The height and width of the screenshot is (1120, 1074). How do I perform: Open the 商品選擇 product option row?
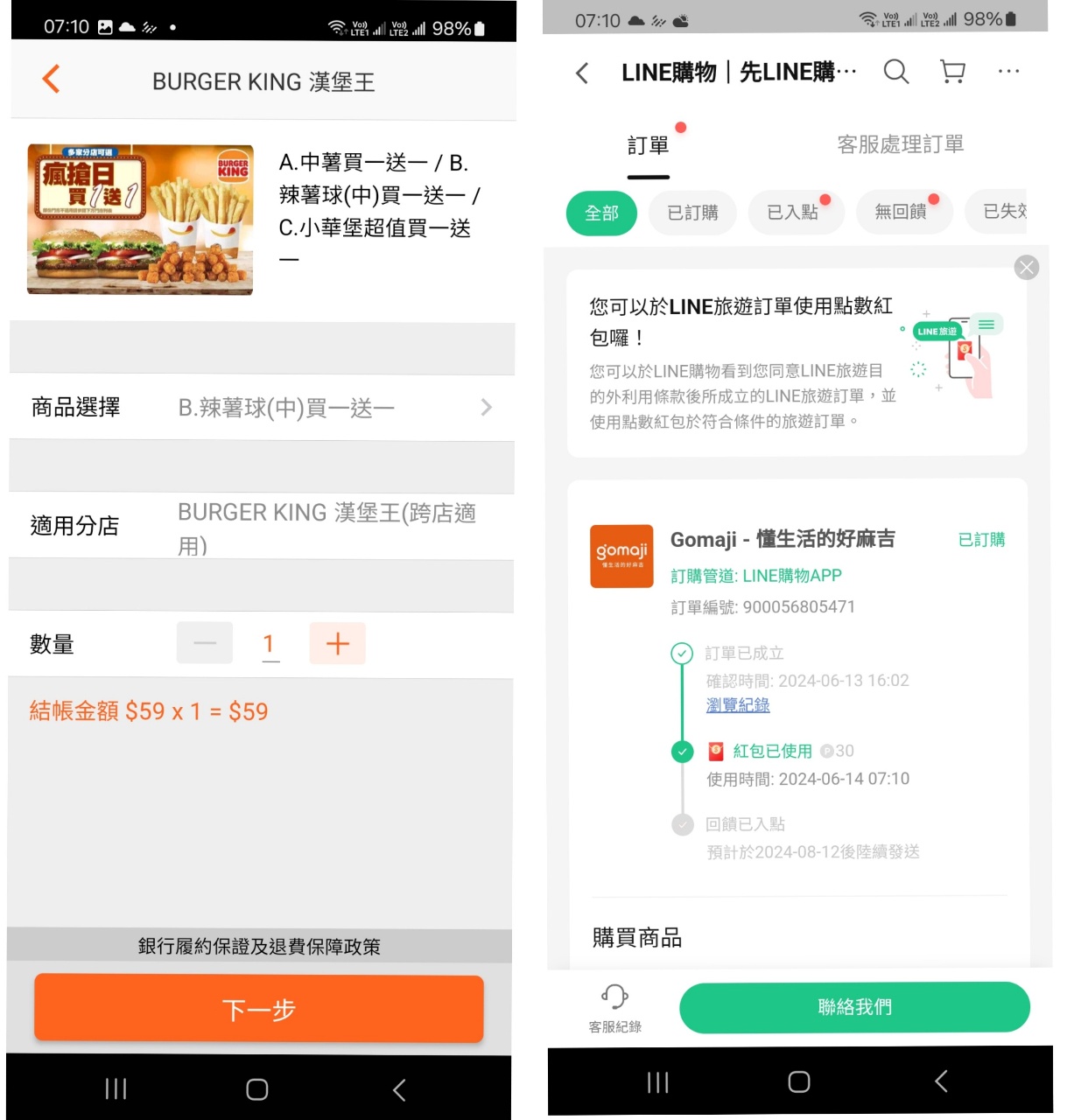click(262, 408)
